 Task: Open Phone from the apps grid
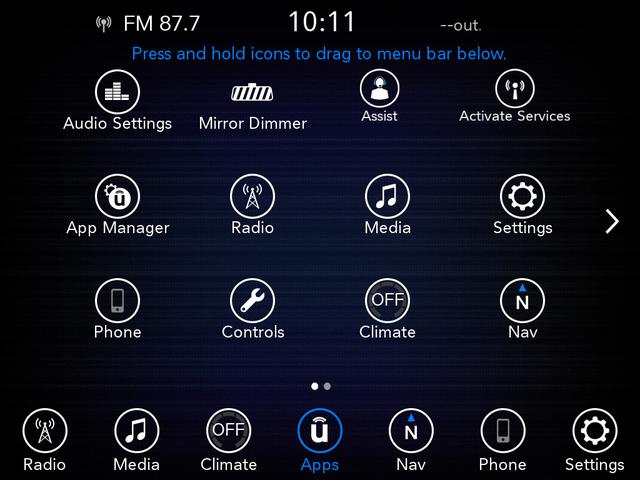[x=117, y=301]
